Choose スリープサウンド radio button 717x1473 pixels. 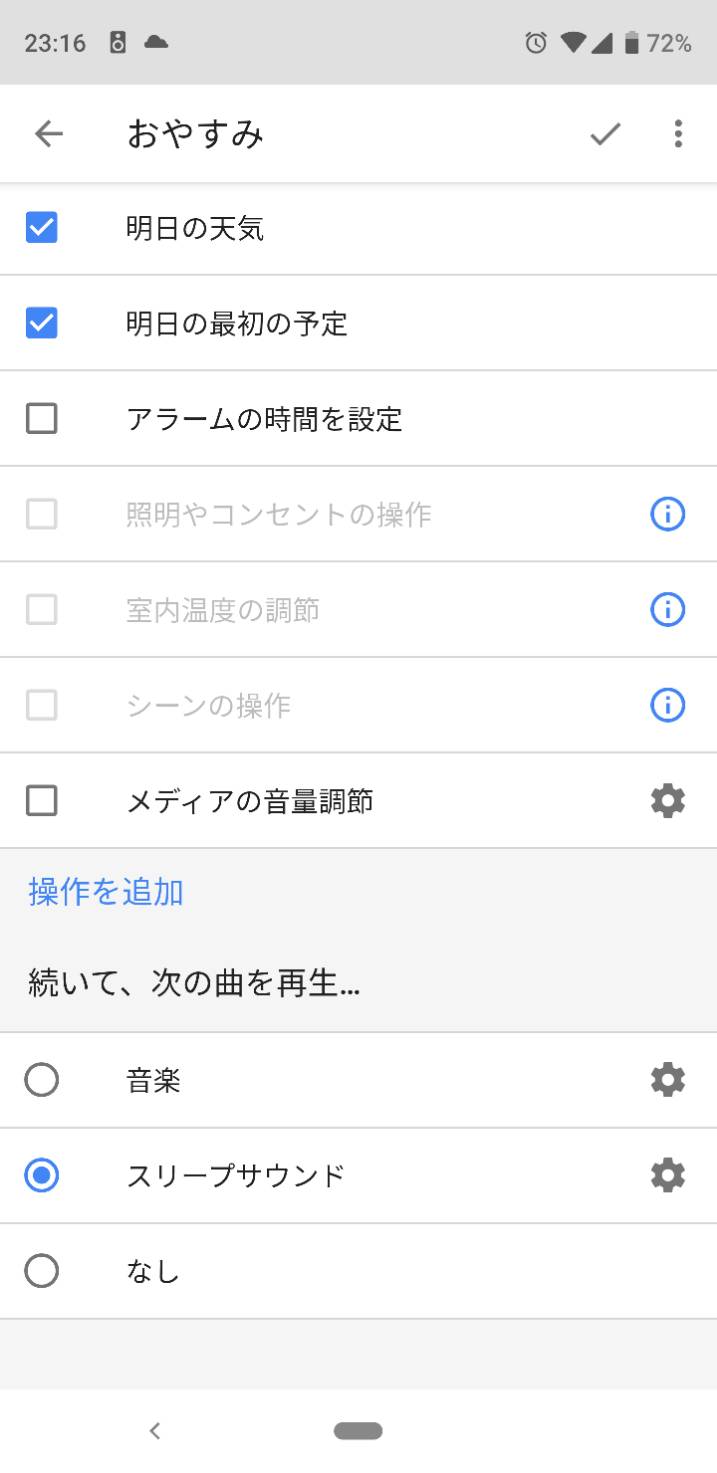click(41, 1176)
